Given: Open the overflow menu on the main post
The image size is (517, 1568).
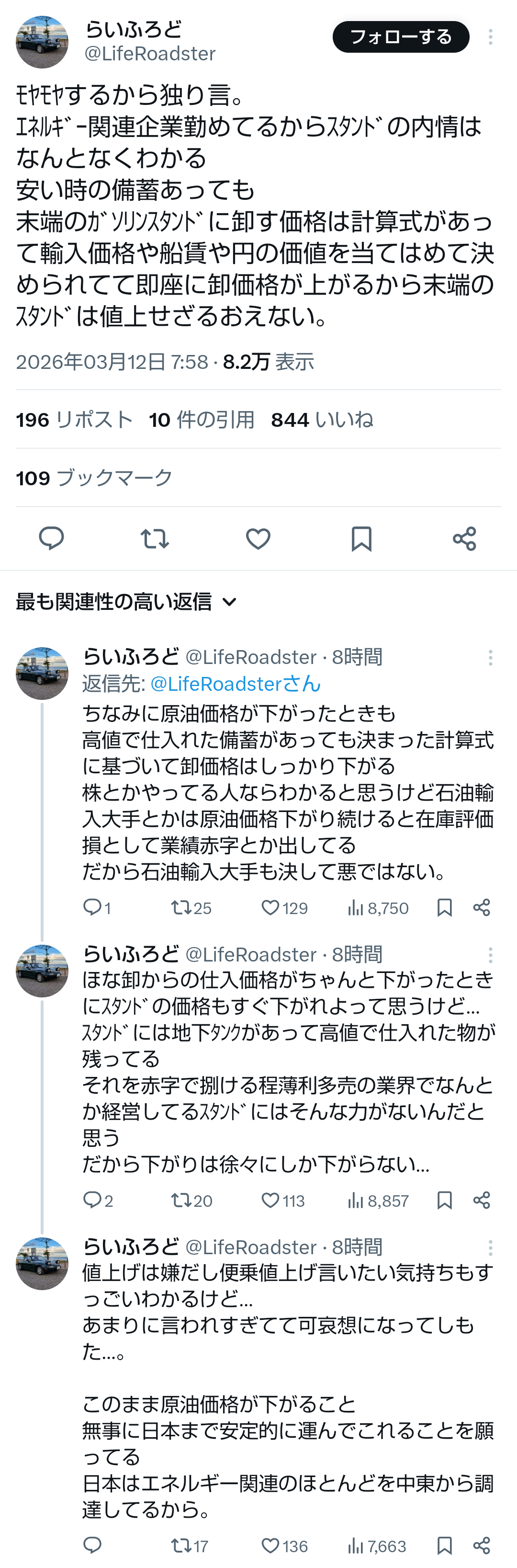Looking at the screenshot, I should coord(490,37).
